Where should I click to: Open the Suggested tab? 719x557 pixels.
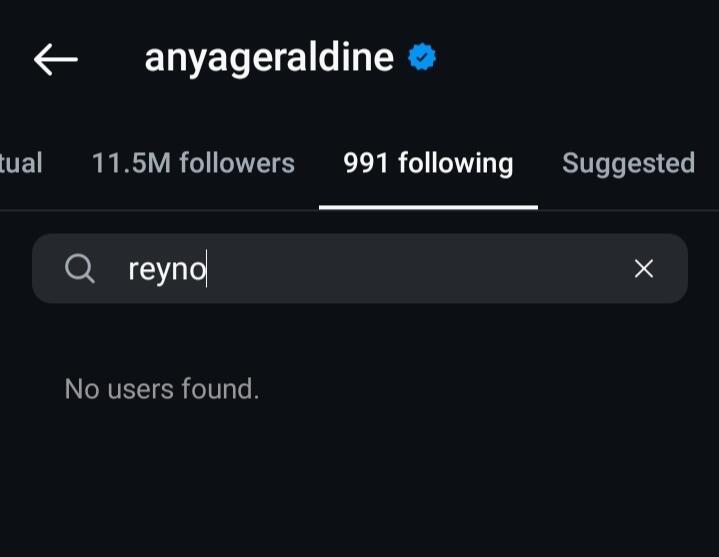point(628,163)
